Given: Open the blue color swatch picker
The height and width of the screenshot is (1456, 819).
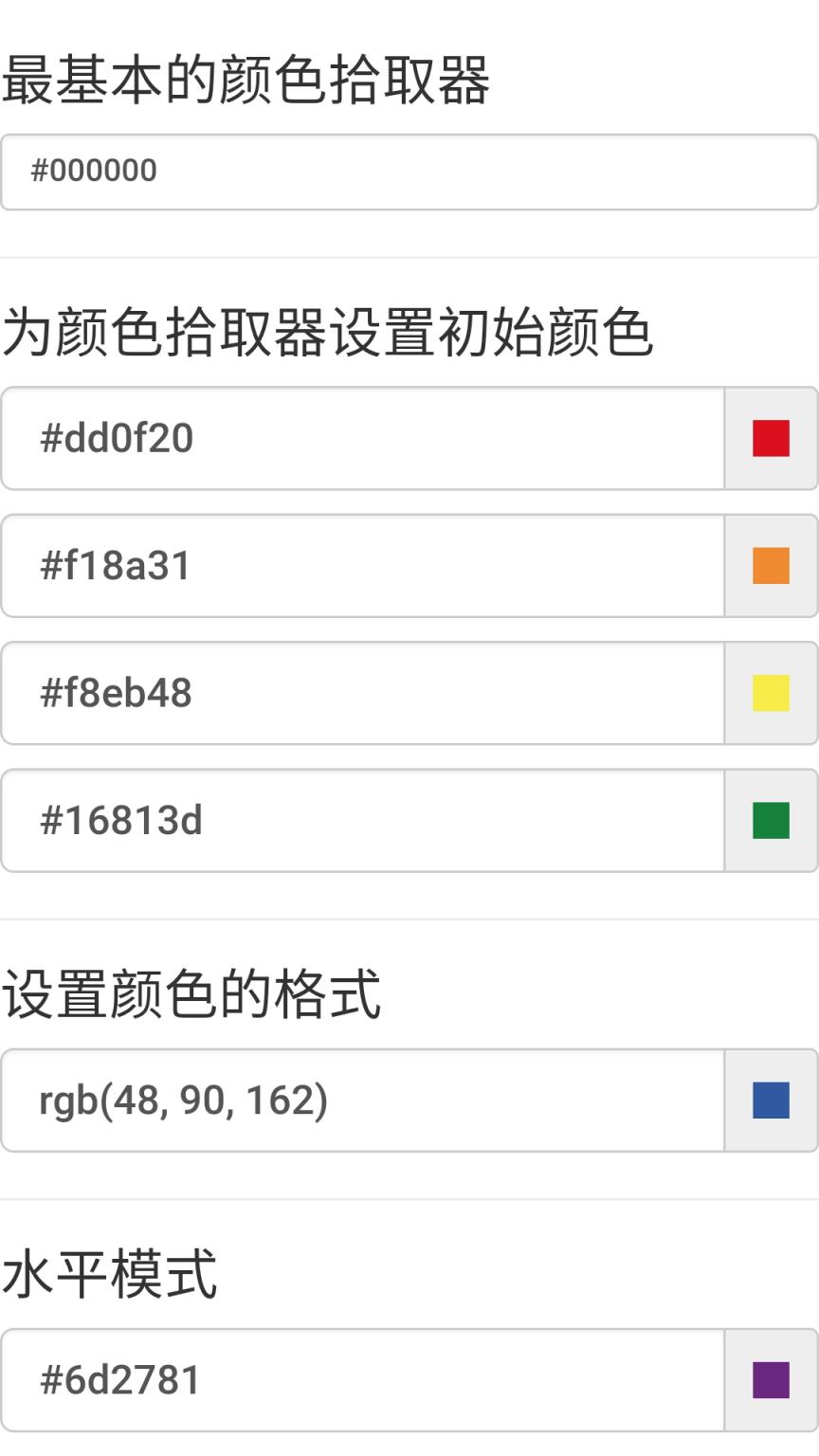Looking at the screenshot, I should tap(771, 1101).
